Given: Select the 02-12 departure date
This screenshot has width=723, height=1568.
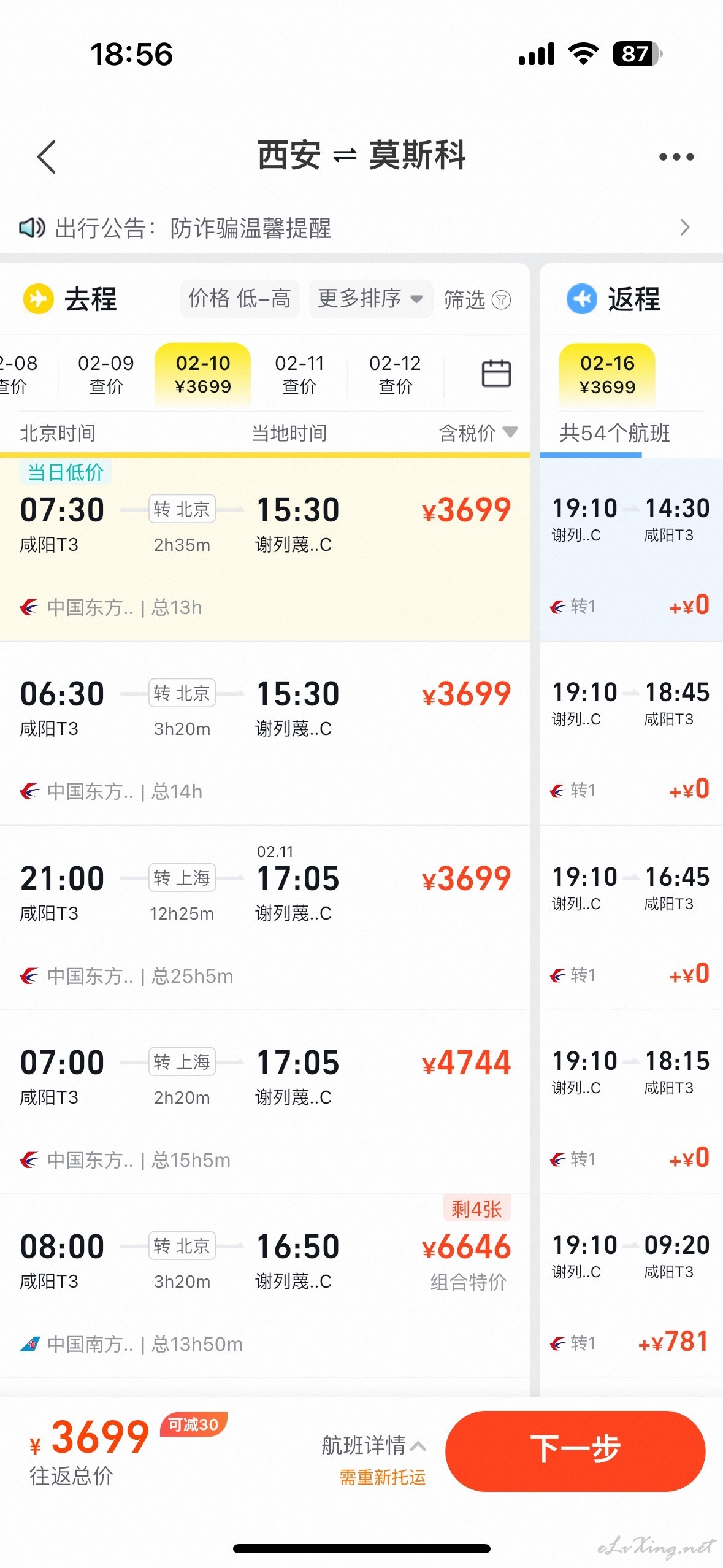Looking at the screenshot, I should (x=396, y=374).
